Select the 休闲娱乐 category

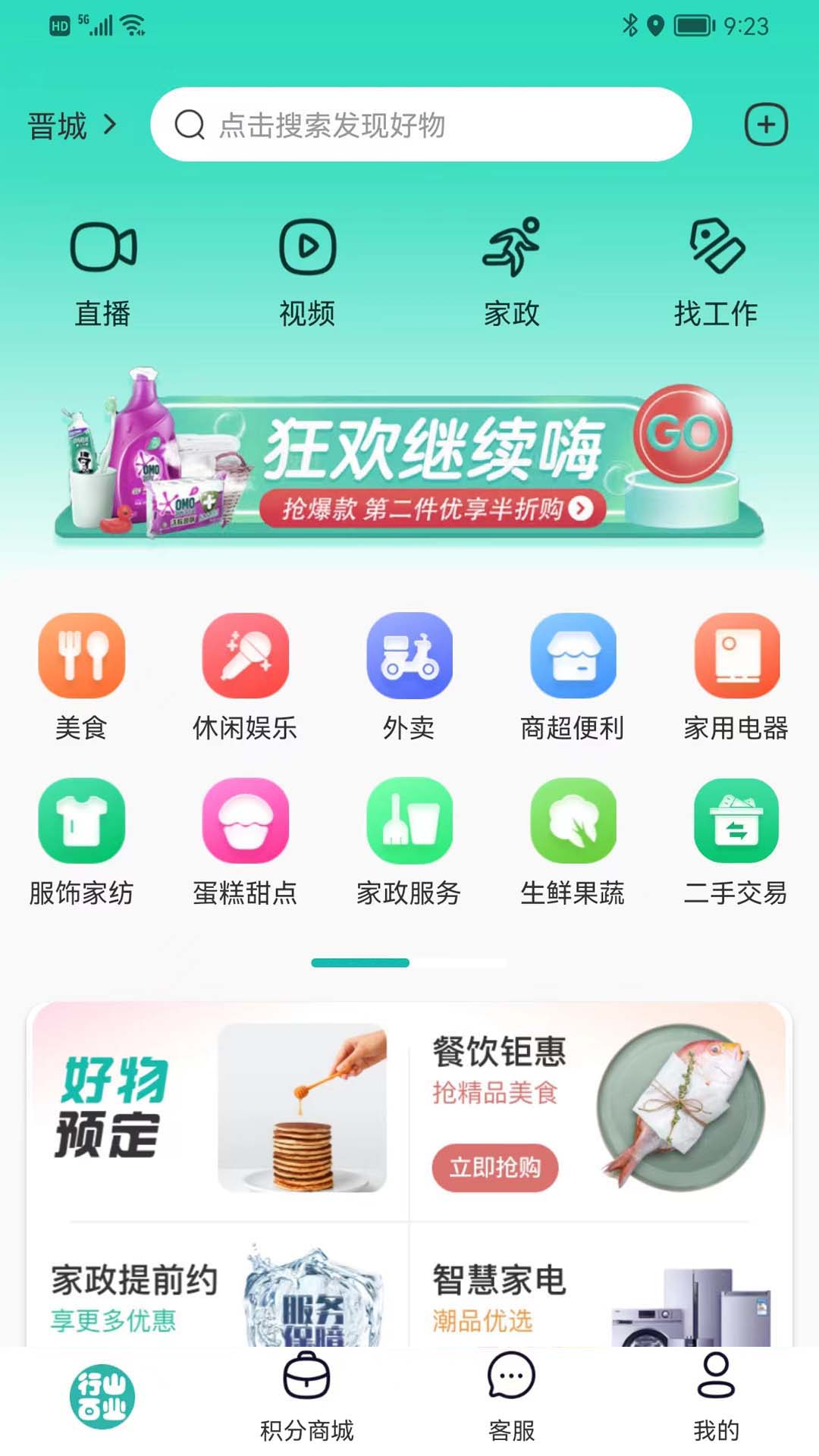[x=245, y=675]
